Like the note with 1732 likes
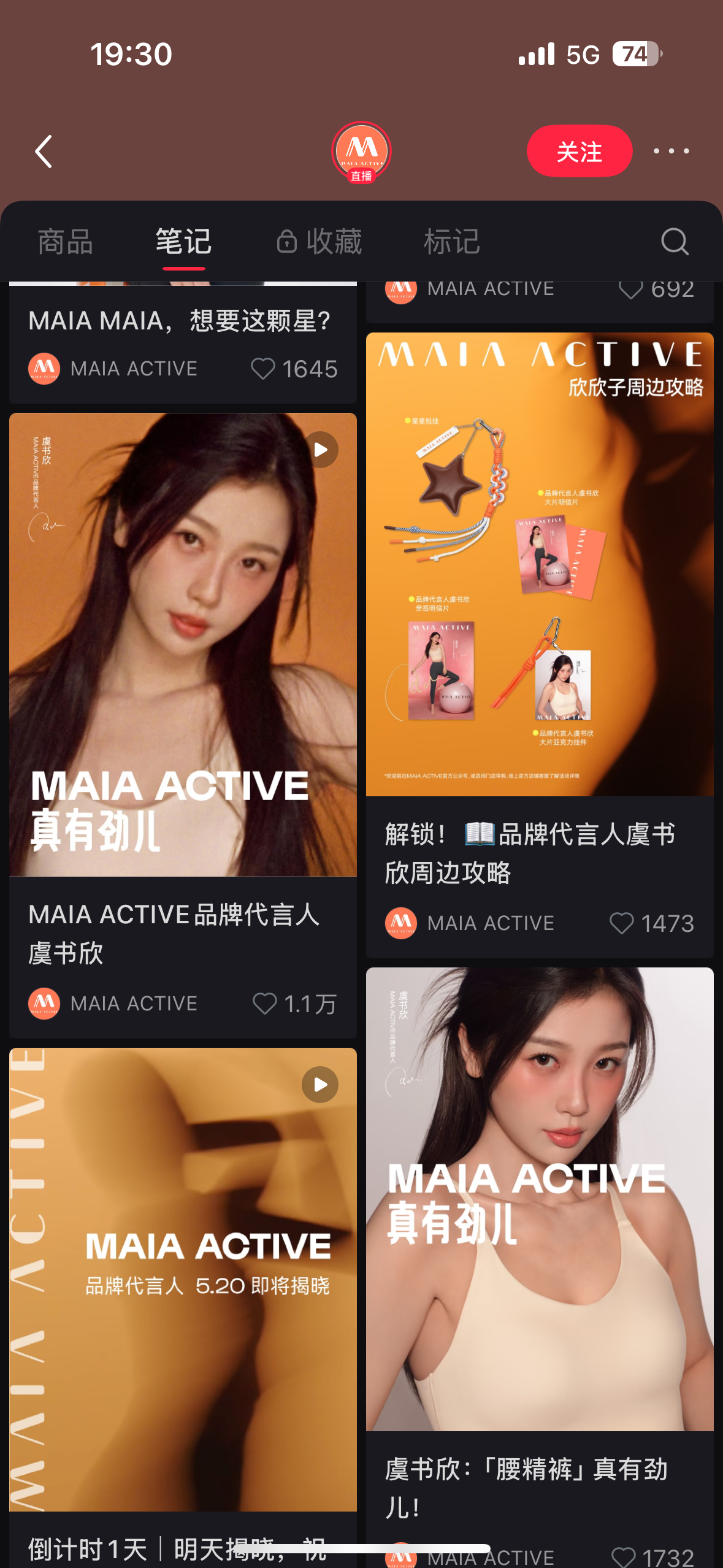The height and width of the screenshot is (1568, 723). pyautogui.click(x=624, y=1557)
